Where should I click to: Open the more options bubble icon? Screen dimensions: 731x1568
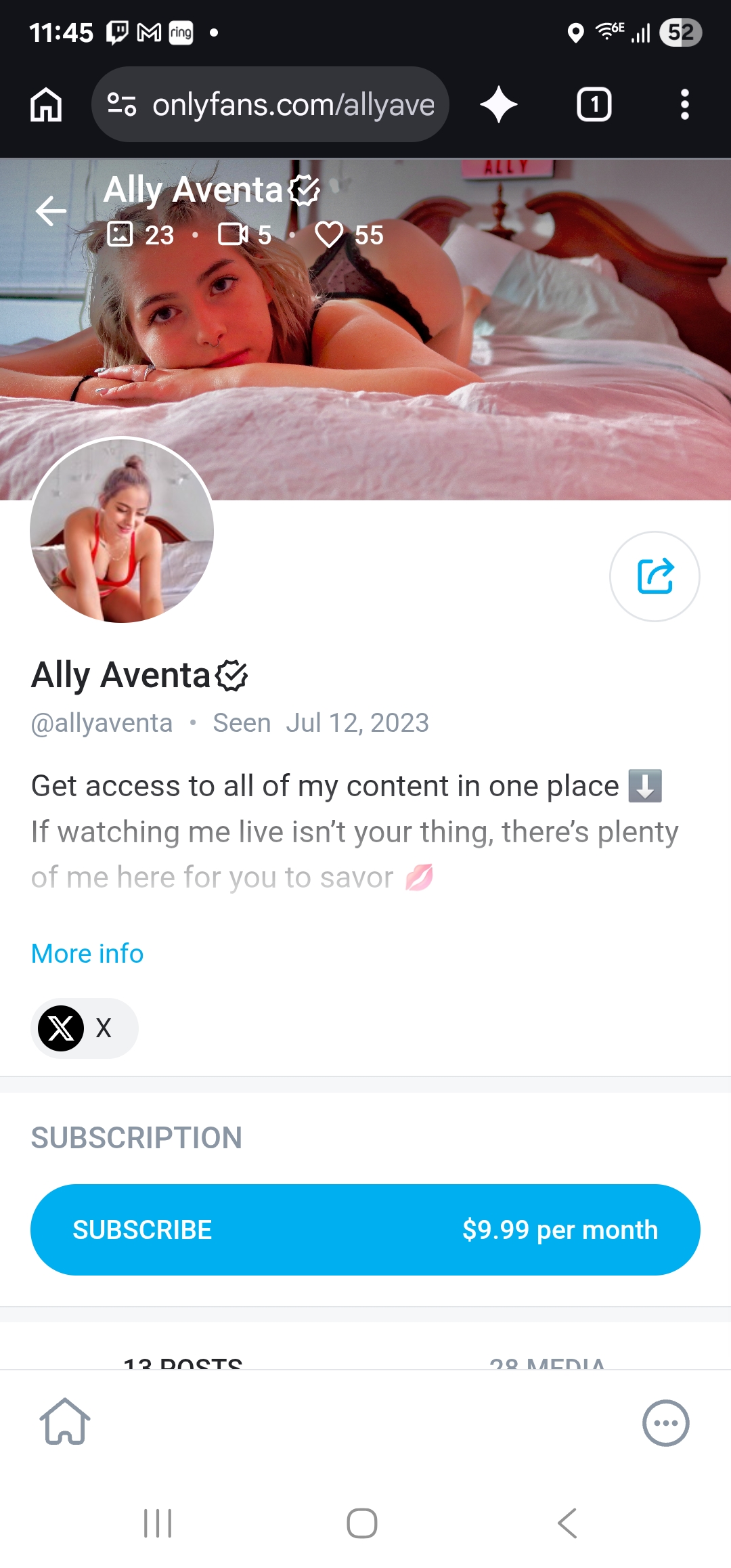(x=666, y=1422)
